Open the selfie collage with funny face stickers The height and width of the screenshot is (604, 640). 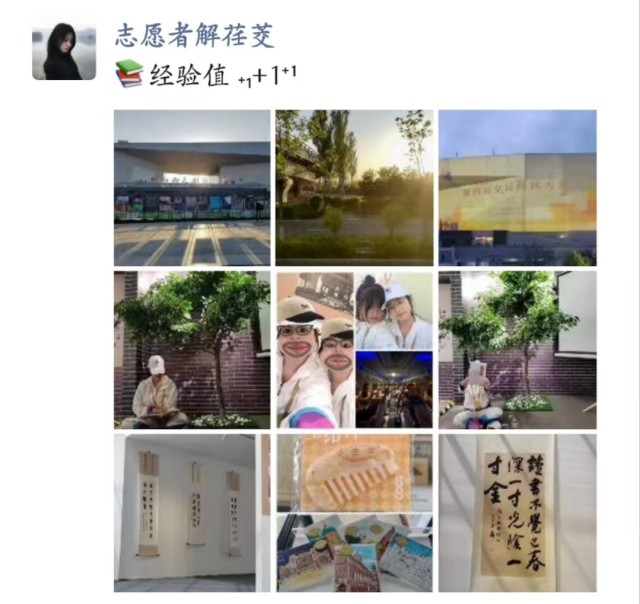[354, 350]
